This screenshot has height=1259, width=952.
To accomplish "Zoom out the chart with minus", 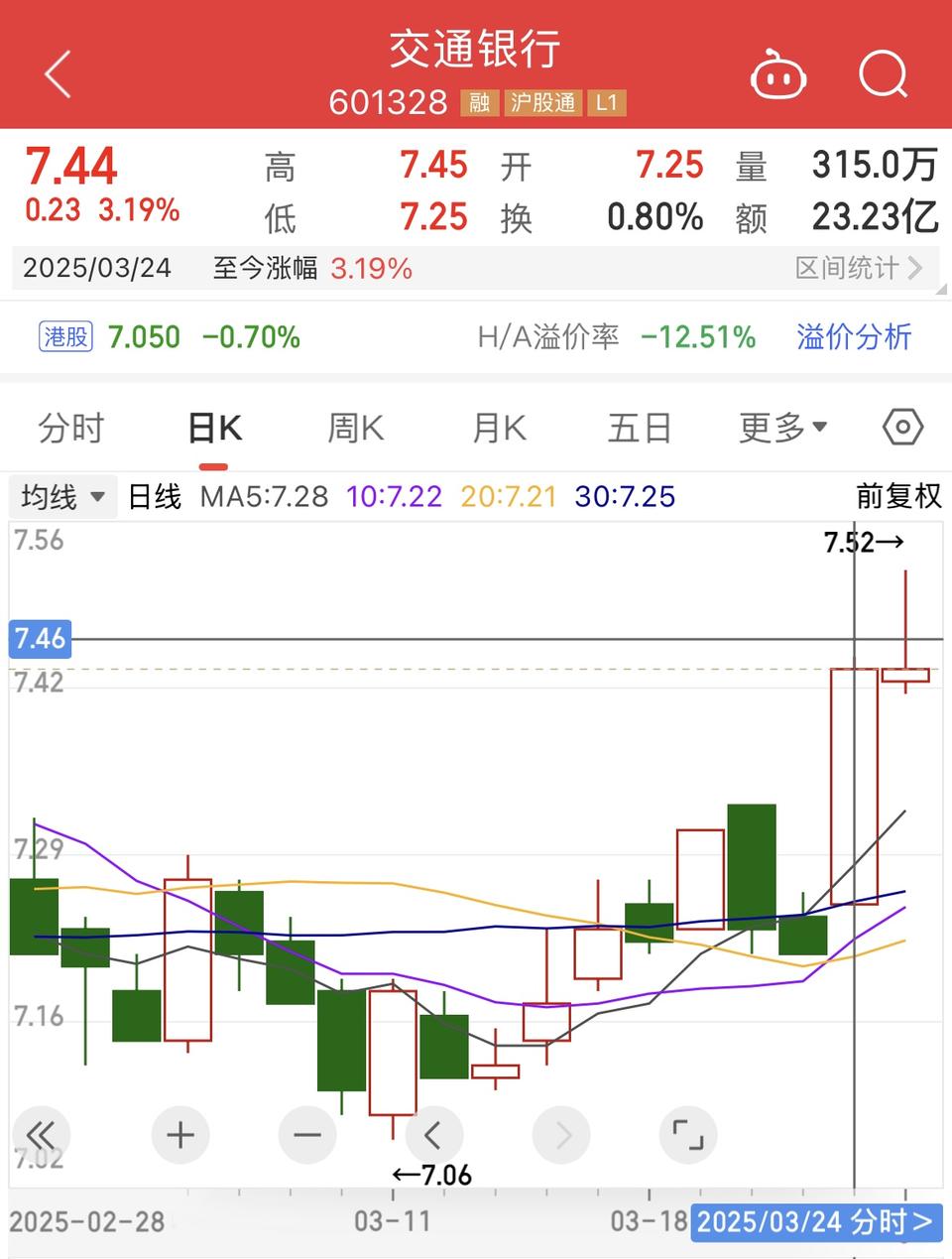I will pyautogui.click(x=307, y=1134).
